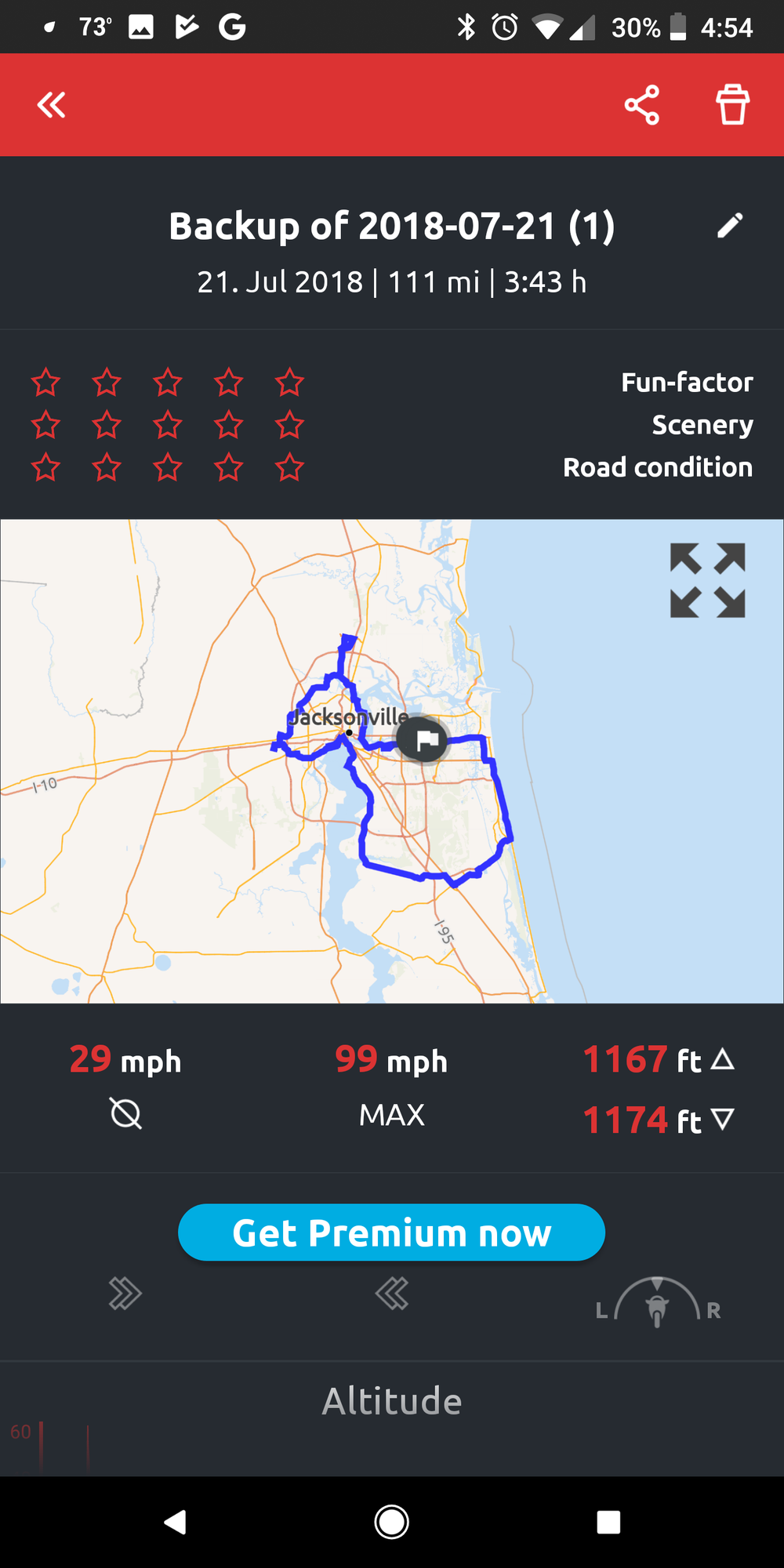Share this recorded route

pos(642,105)
